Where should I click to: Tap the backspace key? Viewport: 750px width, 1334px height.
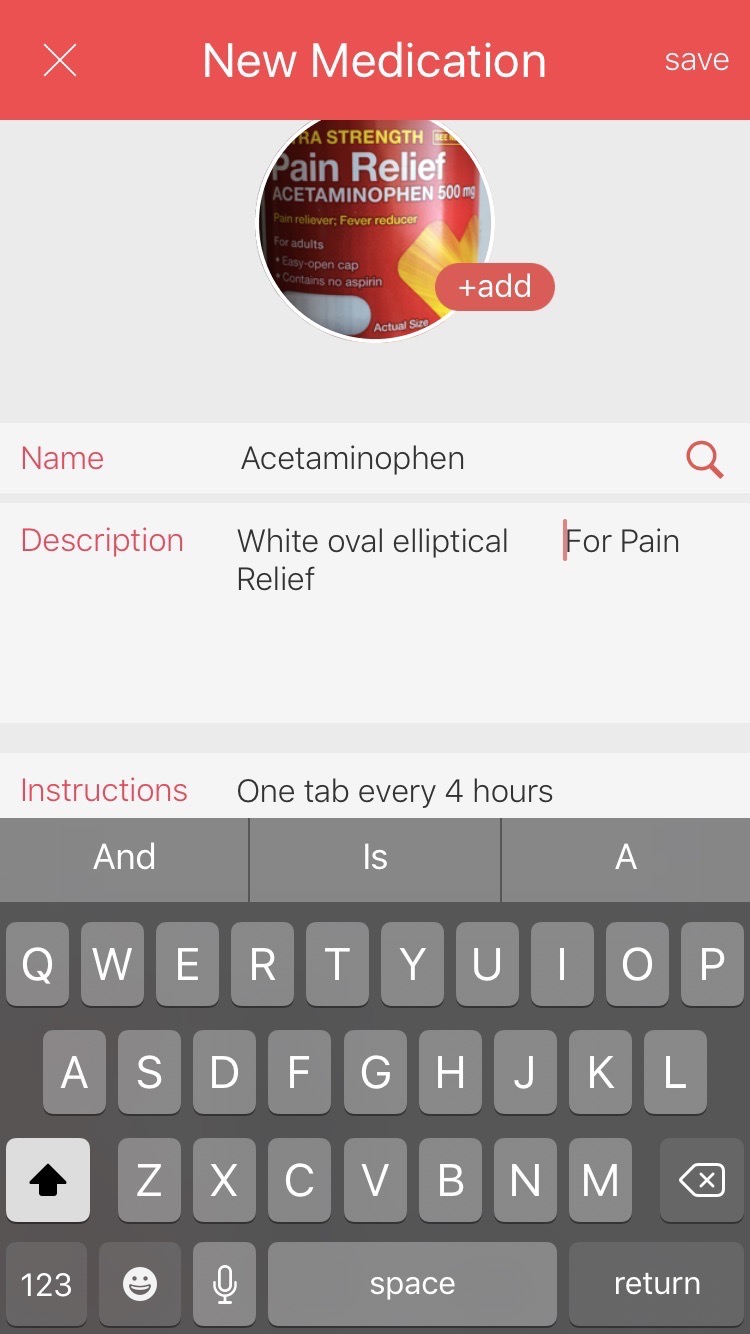point(701,1181)
